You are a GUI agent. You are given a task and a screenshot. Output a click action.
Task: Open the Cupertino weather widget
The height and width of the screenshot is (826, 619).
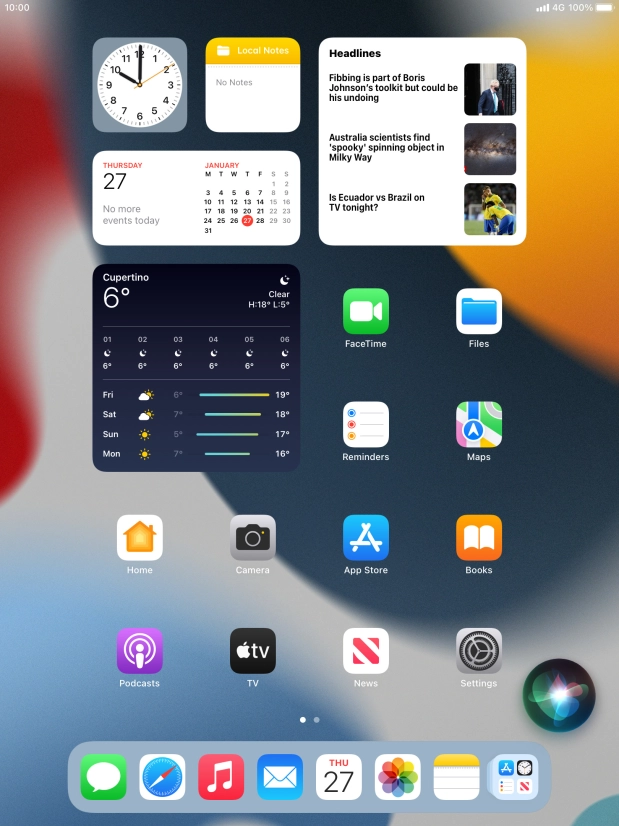[x=196, y=367]
